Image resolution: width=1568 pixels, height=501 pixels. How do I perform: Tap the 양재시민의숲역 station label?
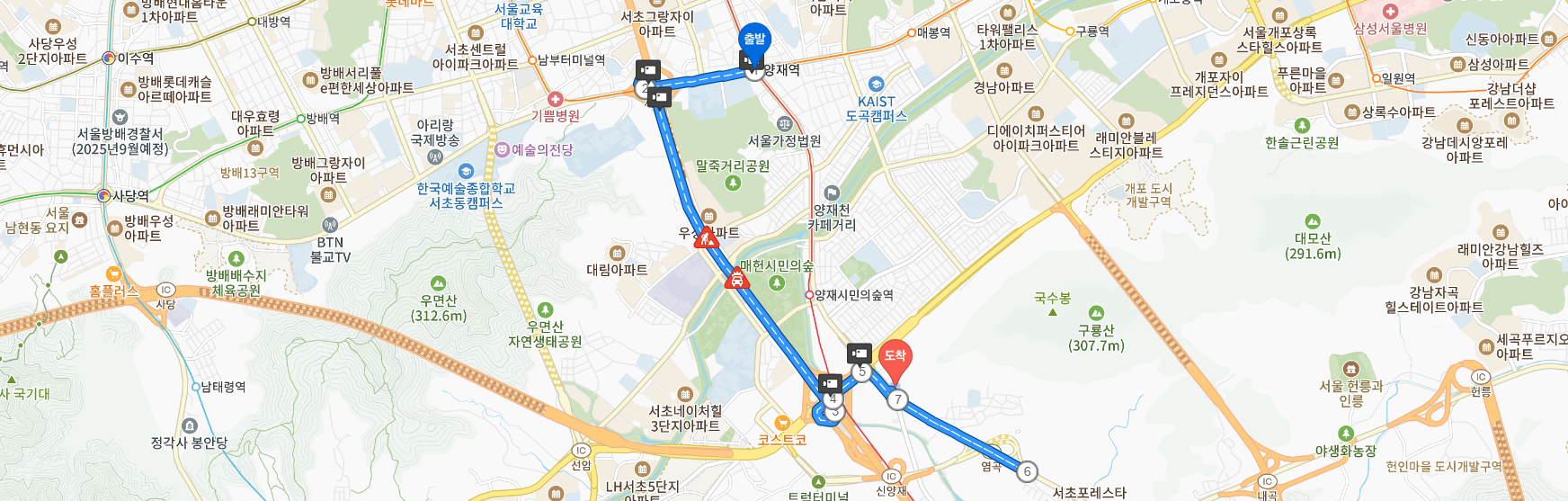854,295
